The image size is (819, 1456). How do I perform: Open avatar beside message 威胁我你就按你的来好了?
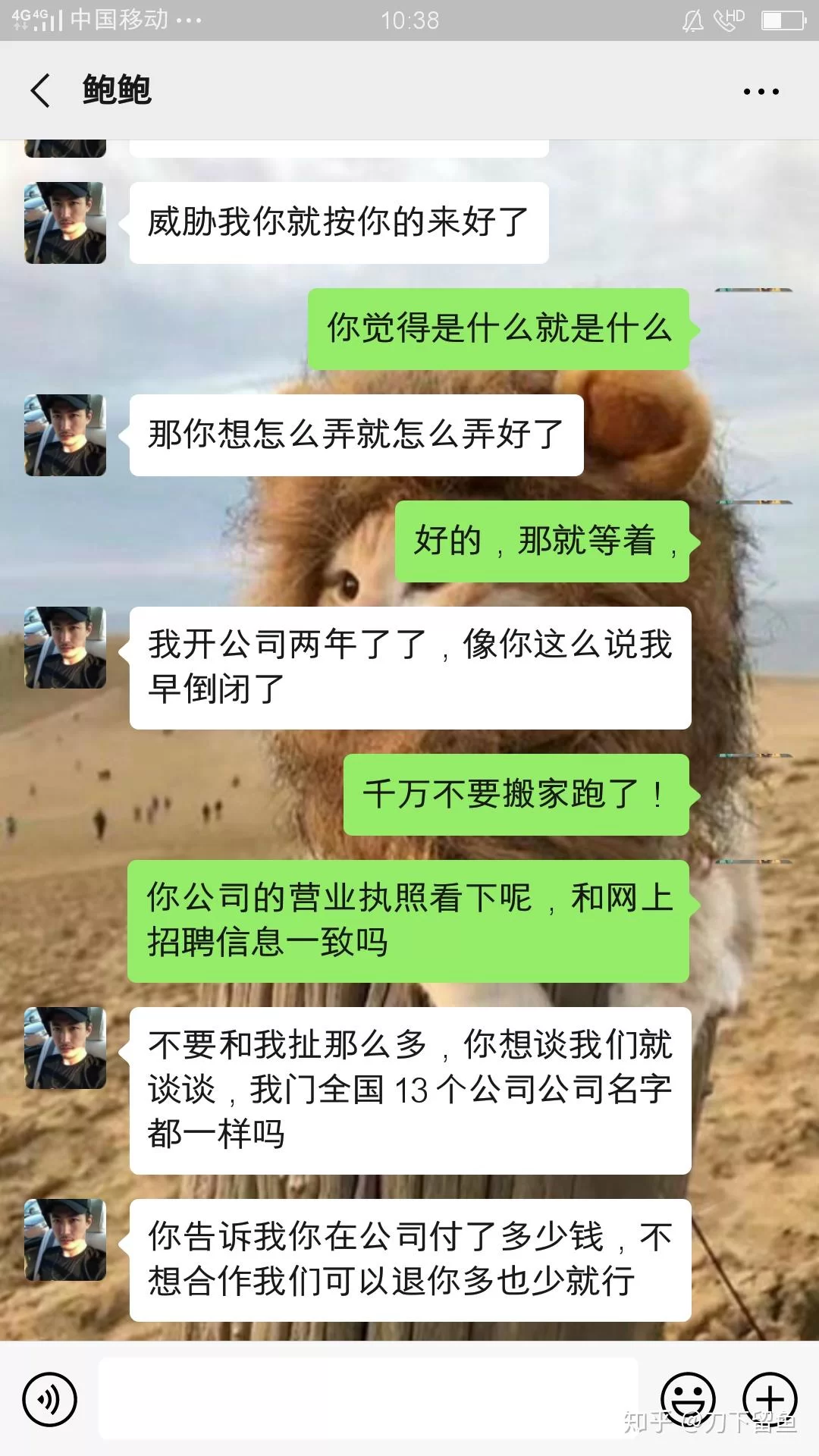click(x=65, y=223)
